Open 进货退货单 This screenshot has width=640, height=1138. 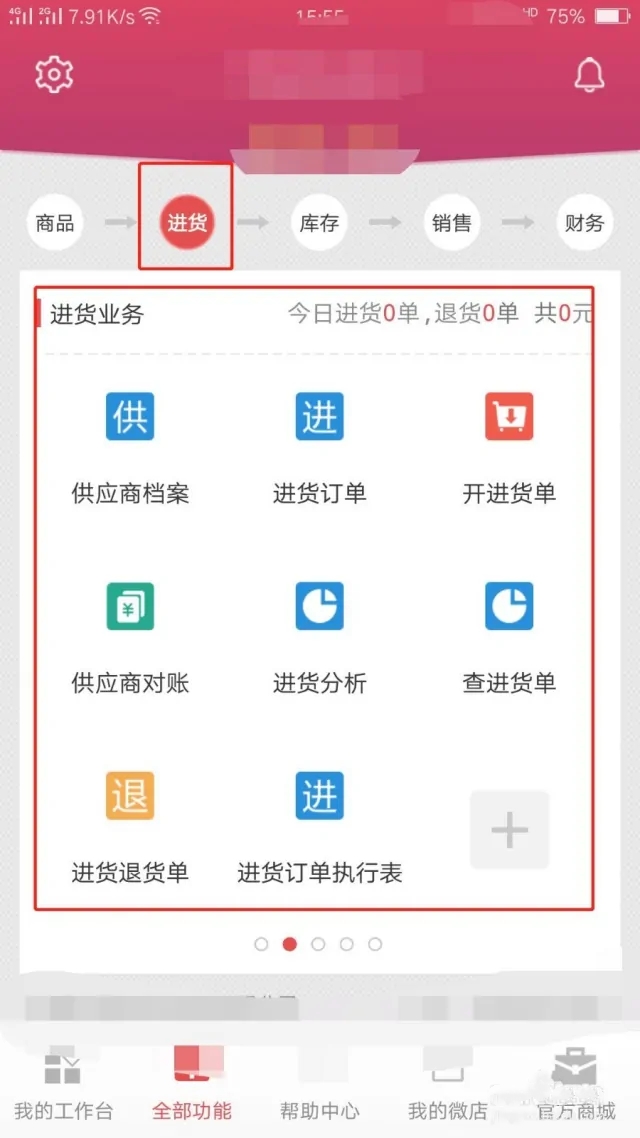point(130,827)
